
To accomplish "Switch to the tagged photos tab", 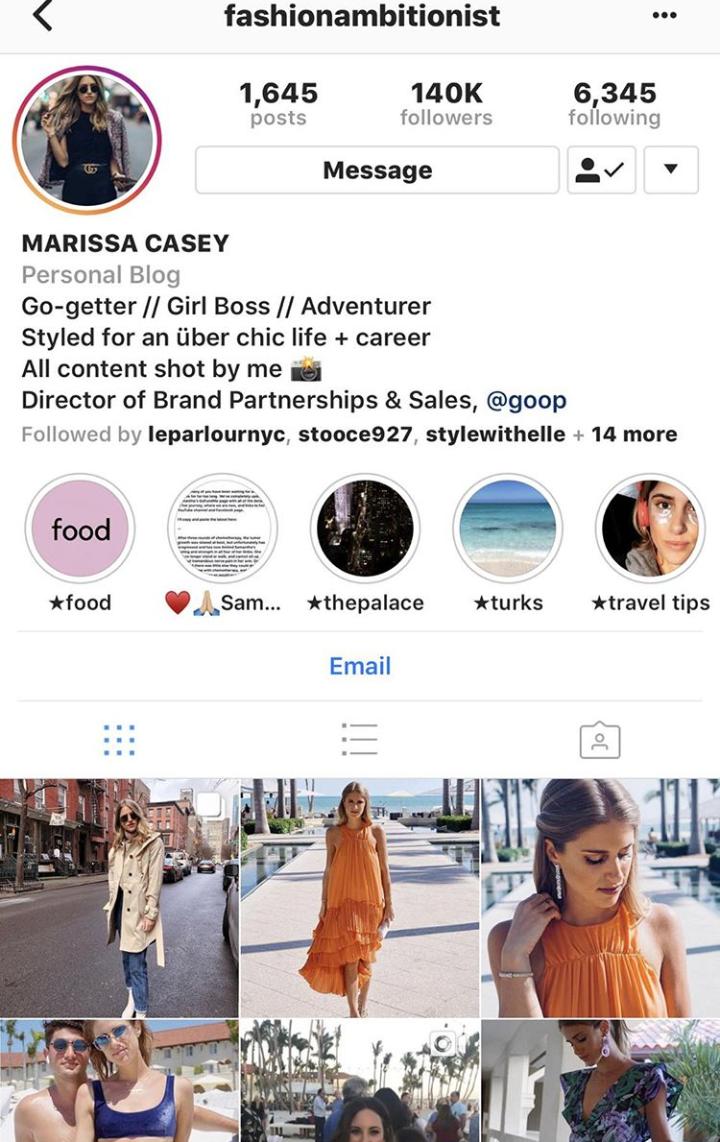I will [600, 741].
